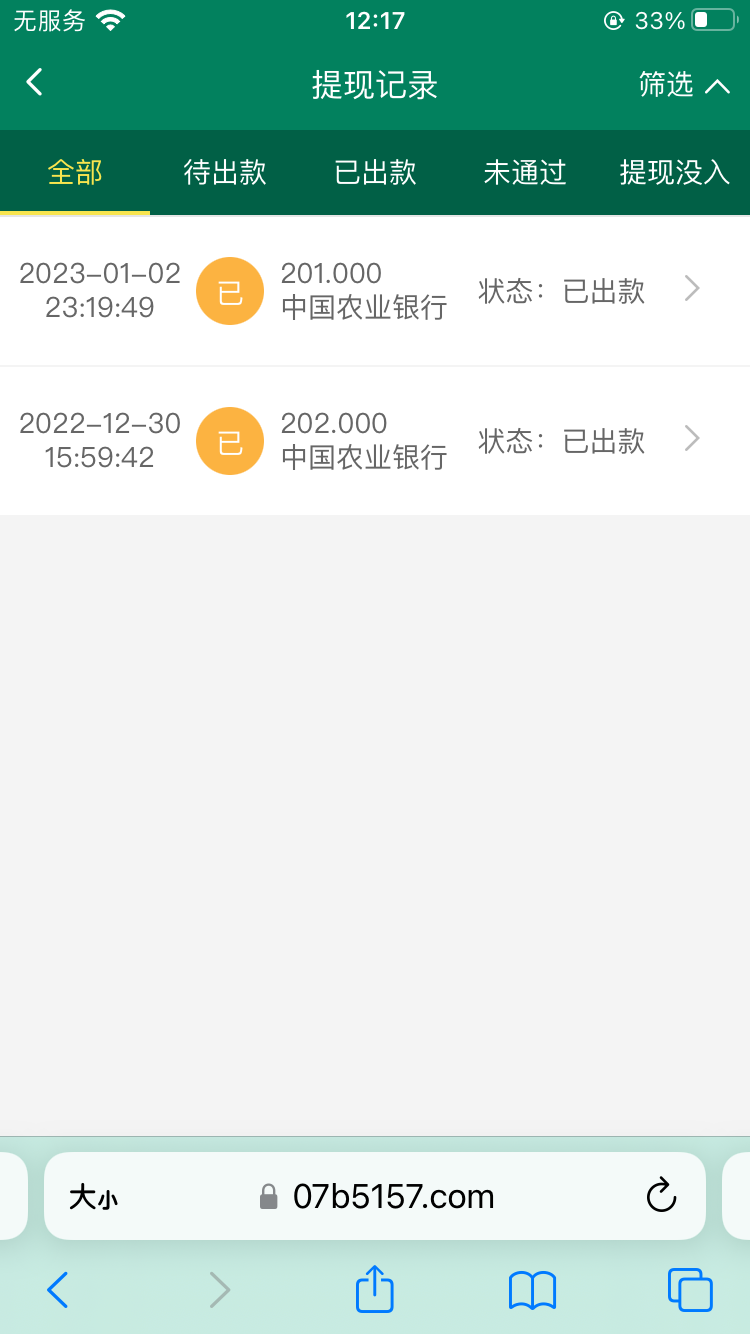Select the 已出款 tab
Screen dimensions: 750x1334
[375, 172]
